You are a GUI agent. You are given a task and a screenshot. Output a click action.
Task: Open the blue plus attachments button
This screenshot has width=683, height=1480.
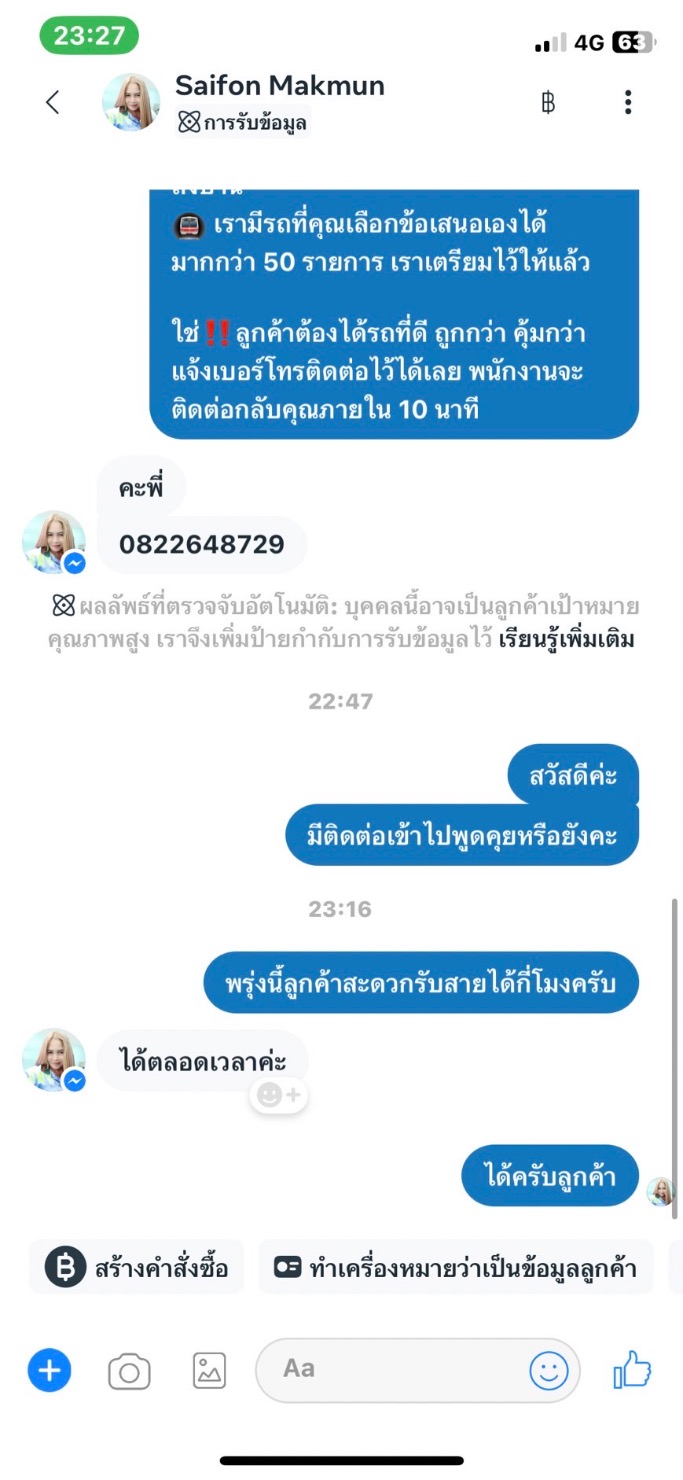[x=50, y=1370]
